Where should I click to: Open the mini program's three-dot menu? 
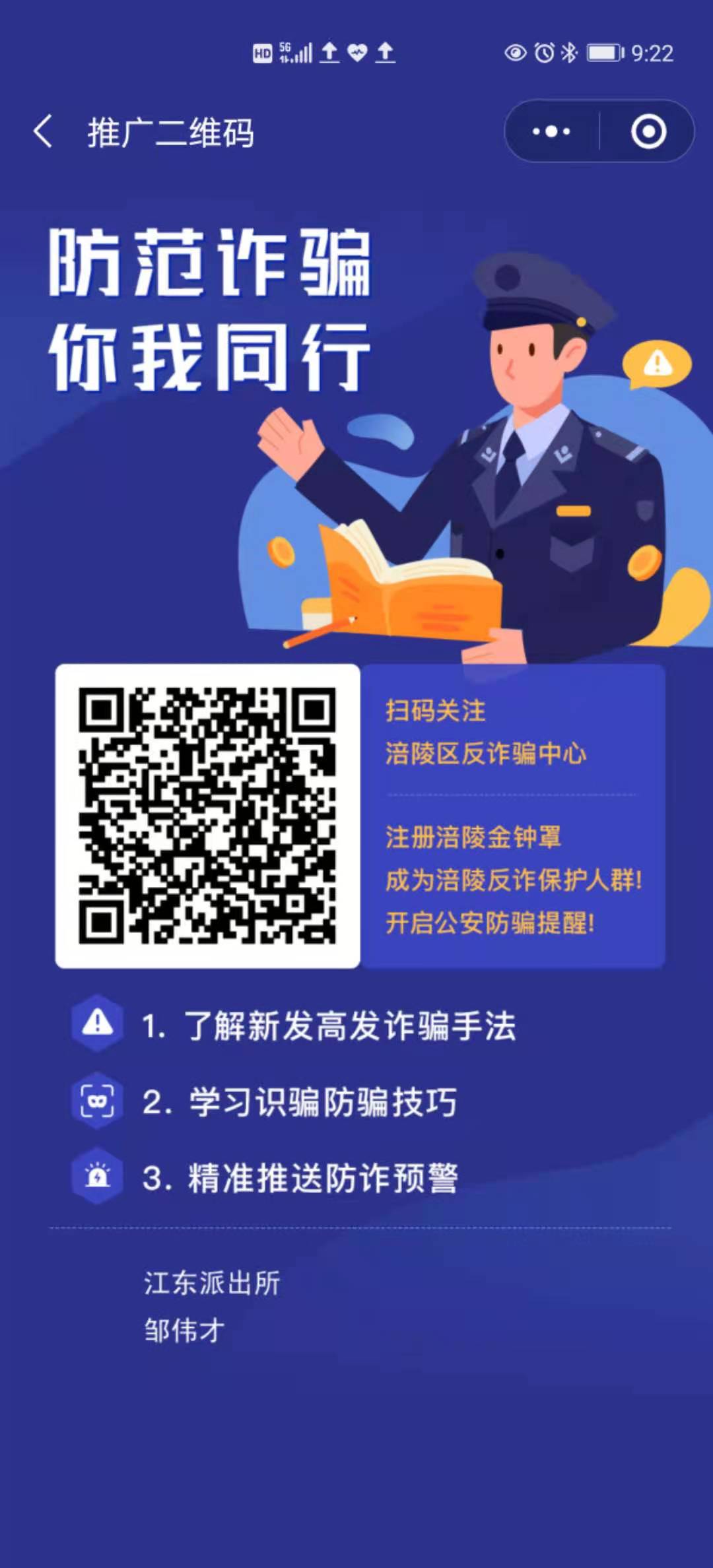tap(551, 131)
